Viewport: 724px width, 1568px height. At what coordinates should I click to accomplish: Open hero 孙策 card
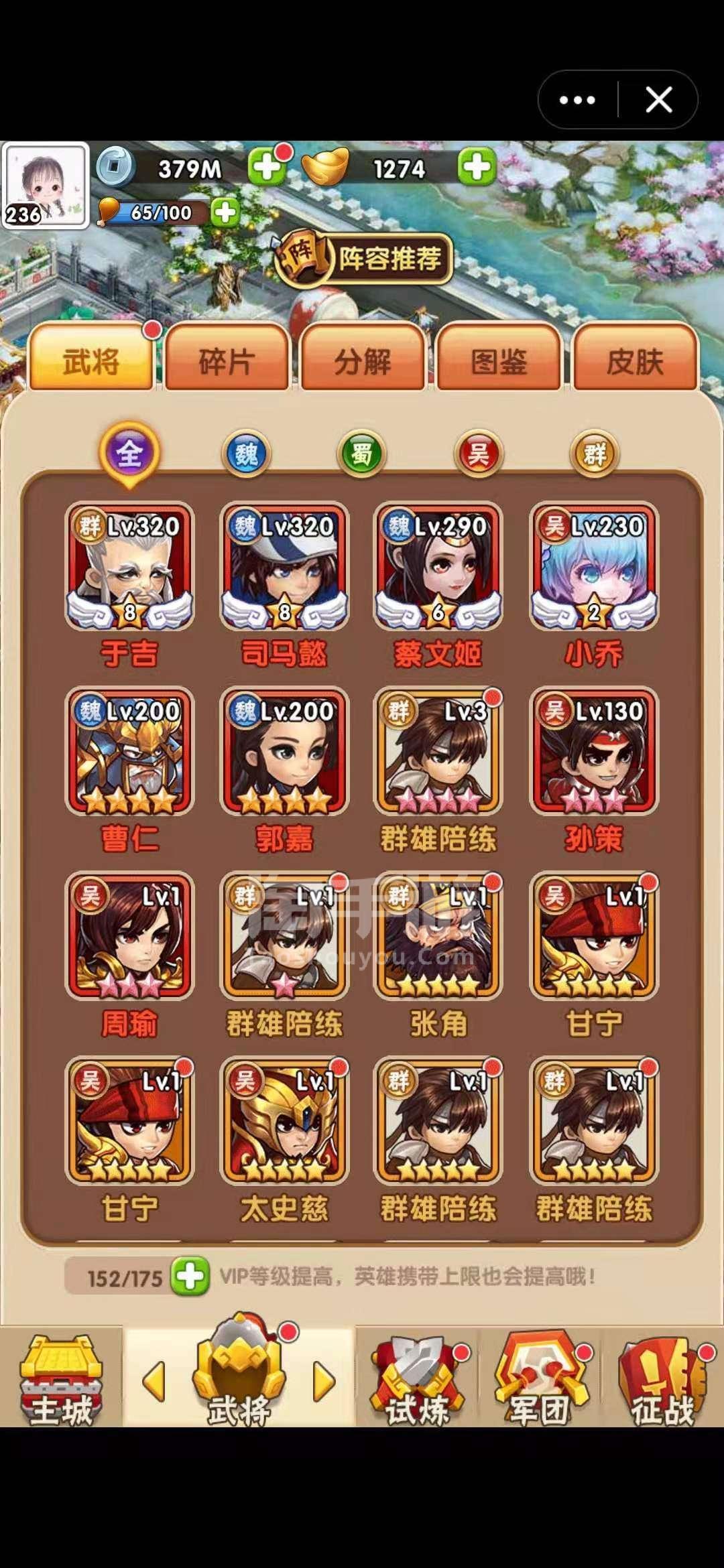[594, 752]
